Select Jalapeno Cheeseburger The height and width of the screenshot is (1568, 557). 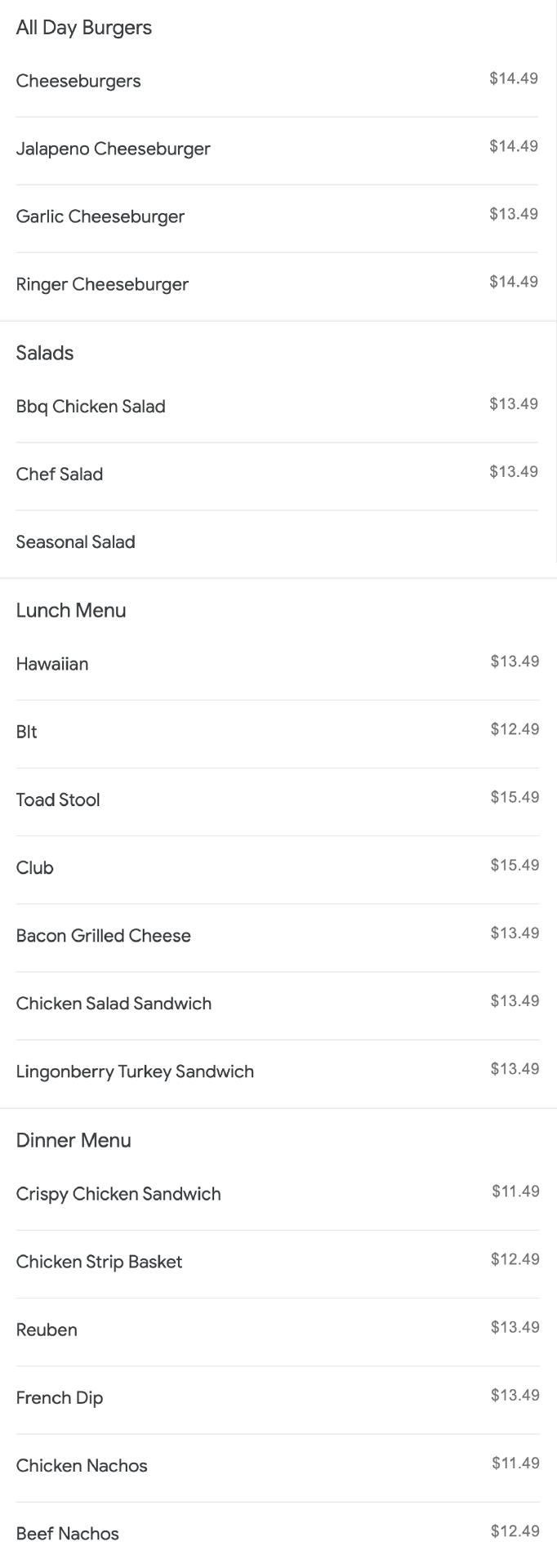[x=114, y=149]
